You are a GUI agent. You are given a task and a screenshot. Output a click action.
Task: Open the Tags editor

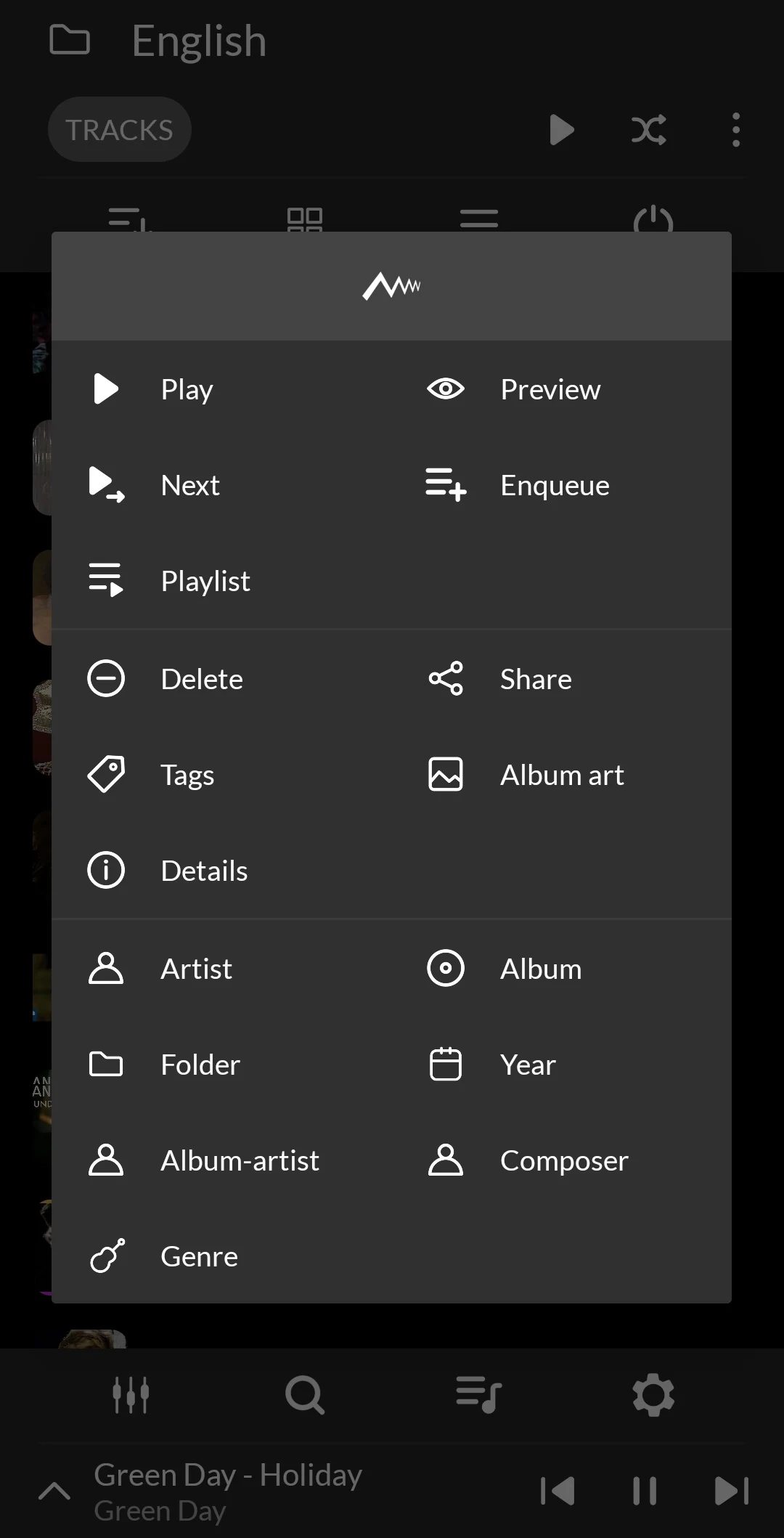click(x=221, y=775)
